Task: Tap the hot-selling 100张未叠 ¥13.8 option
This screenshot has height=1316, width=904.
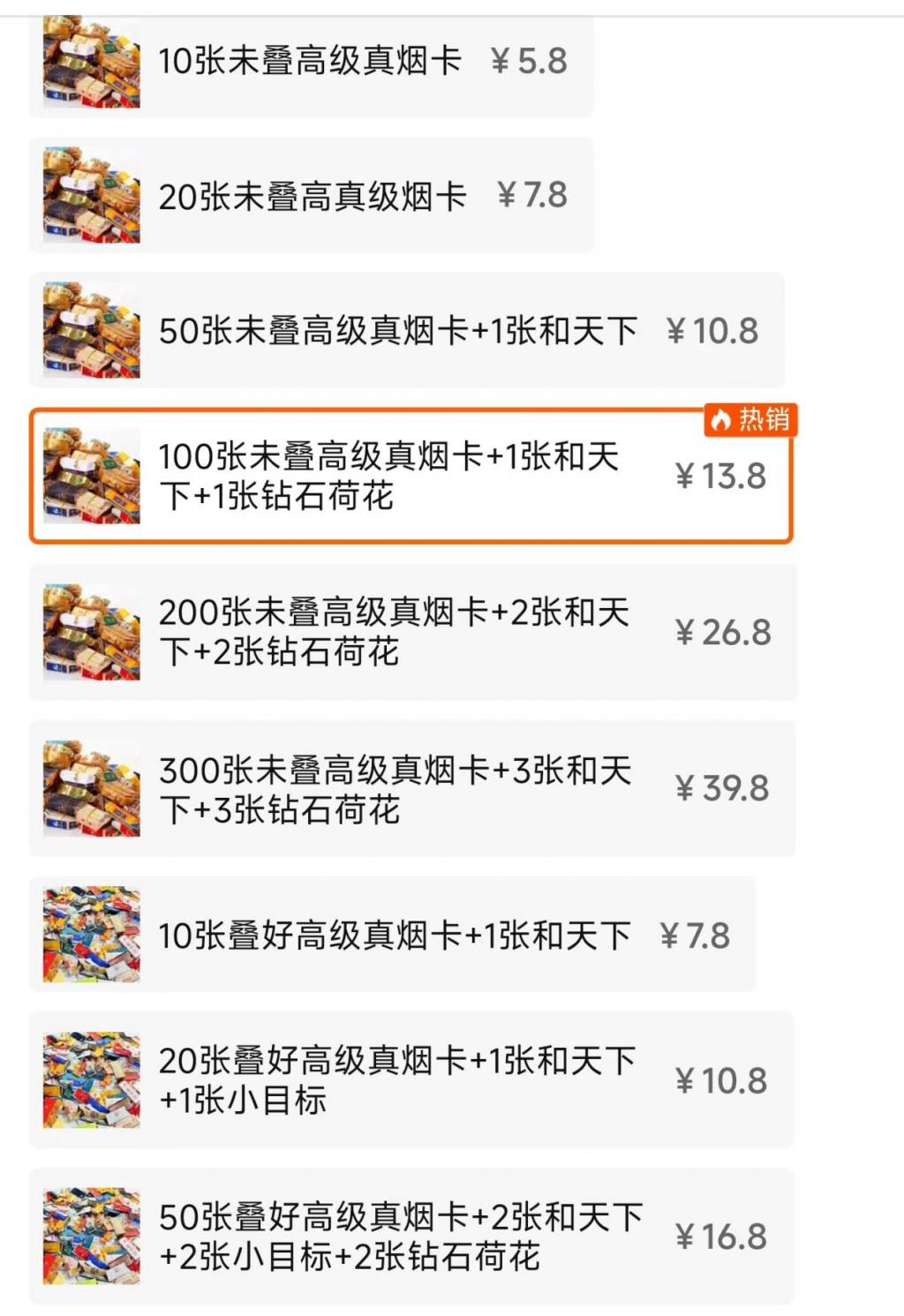Action: 411,477
